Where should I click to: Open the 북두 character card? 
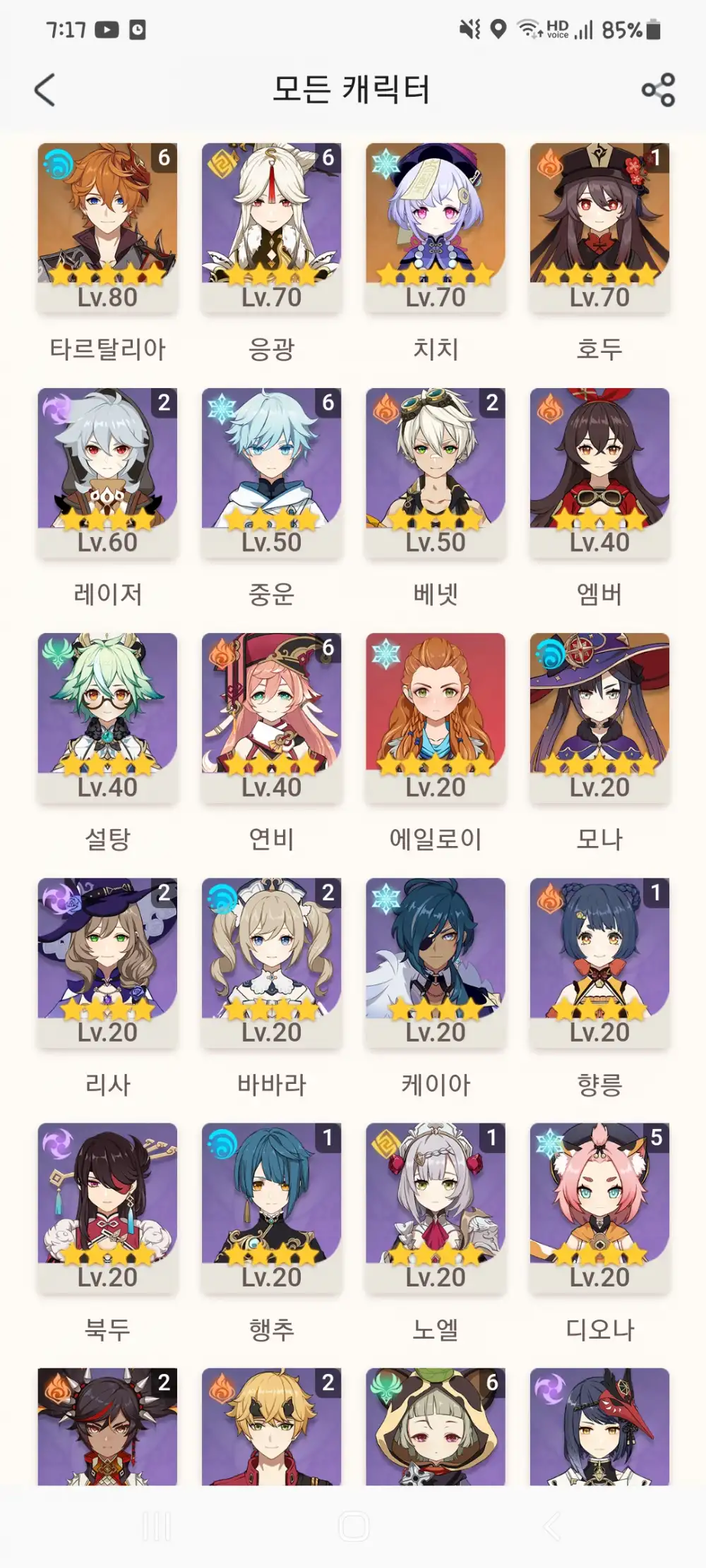(x=107, y=1207)
